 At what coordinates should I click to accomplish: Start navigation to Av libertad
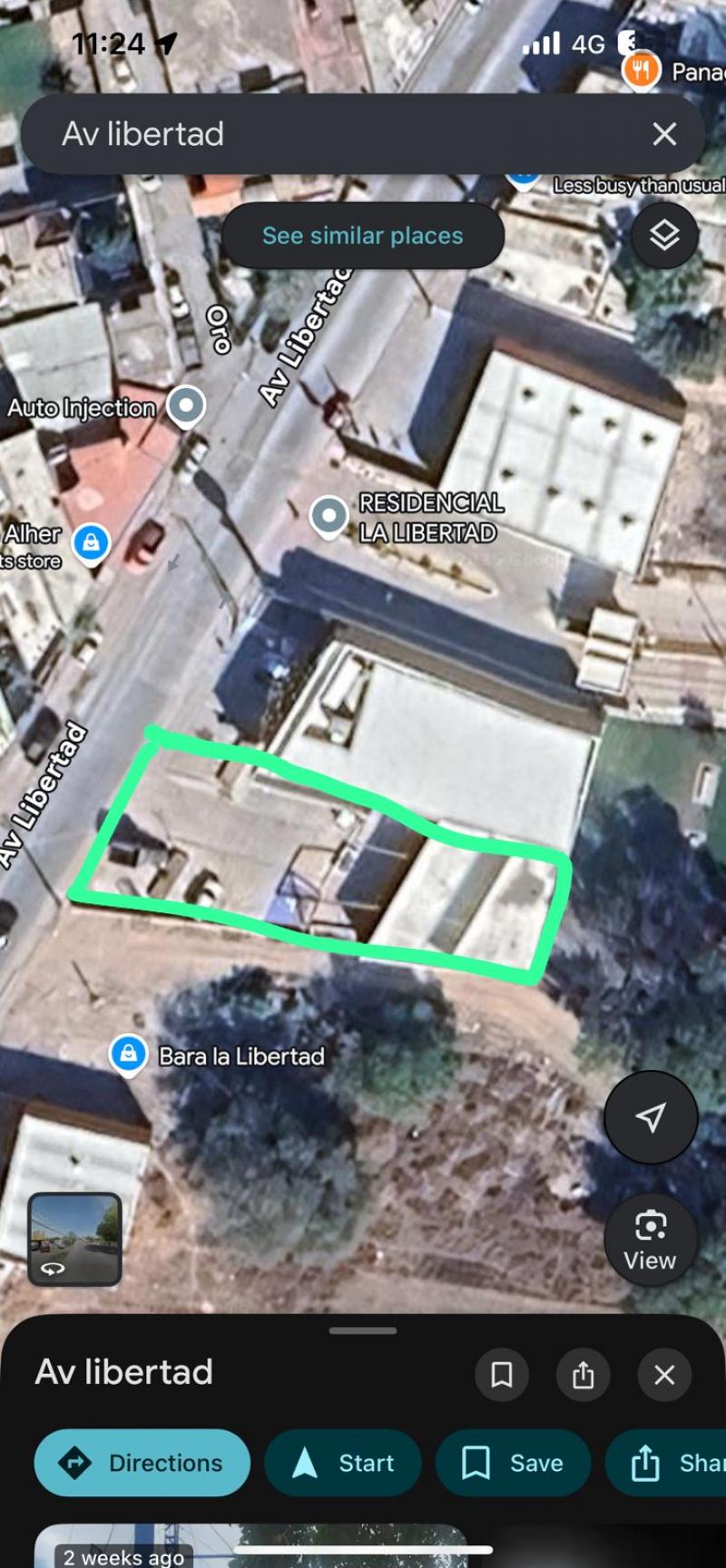point(343,1463)
